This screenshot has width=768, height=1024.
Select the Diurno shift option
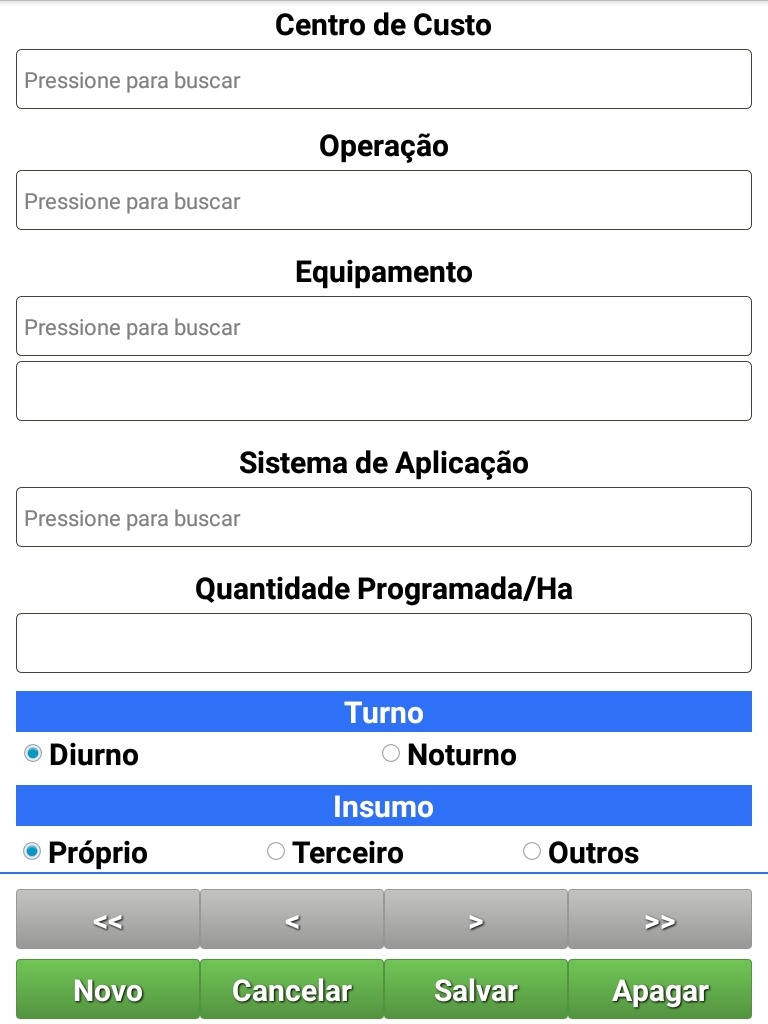[33, 753]
